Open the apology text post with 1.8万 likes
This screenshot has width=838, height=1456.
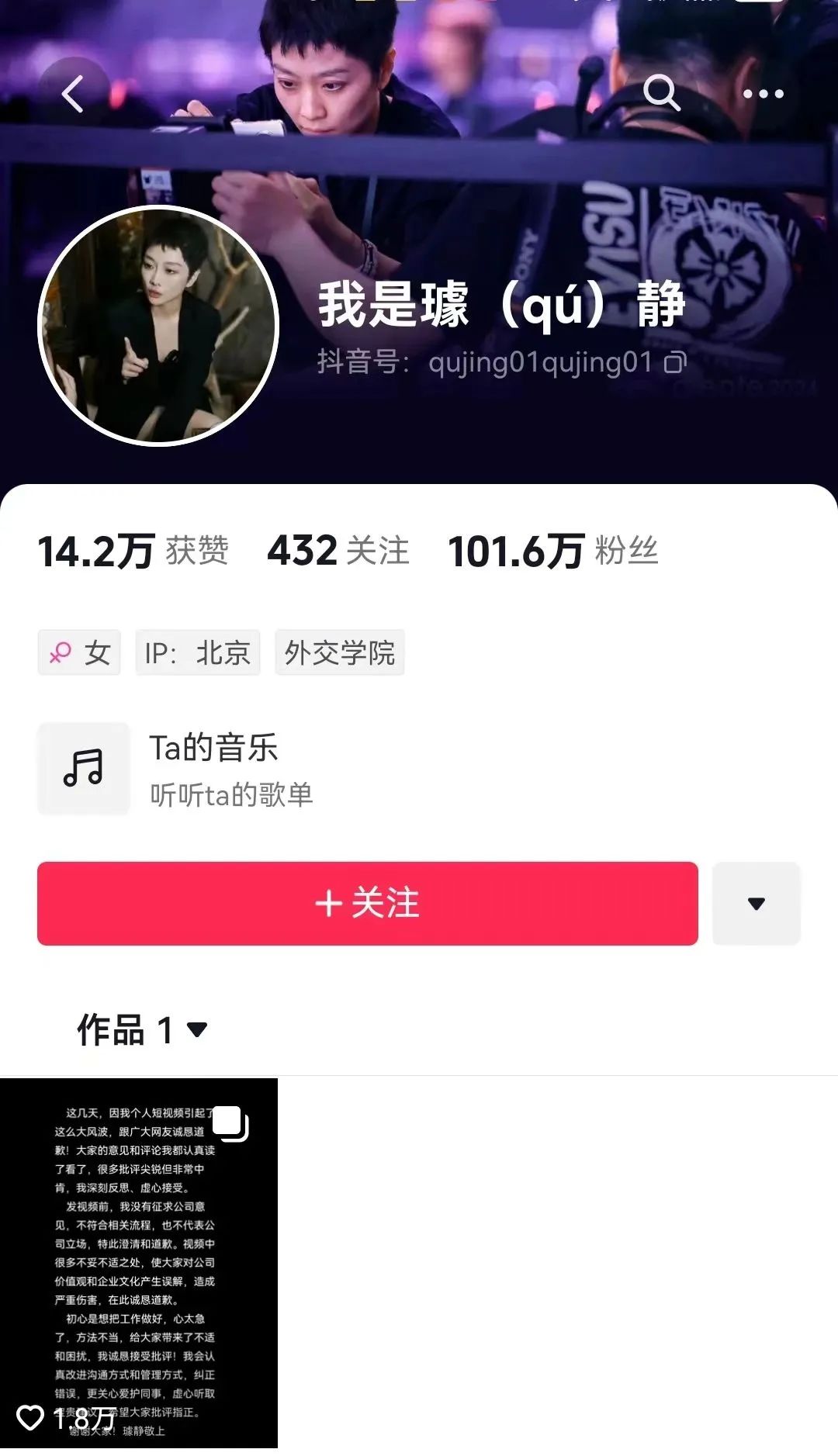[139, 1263]
